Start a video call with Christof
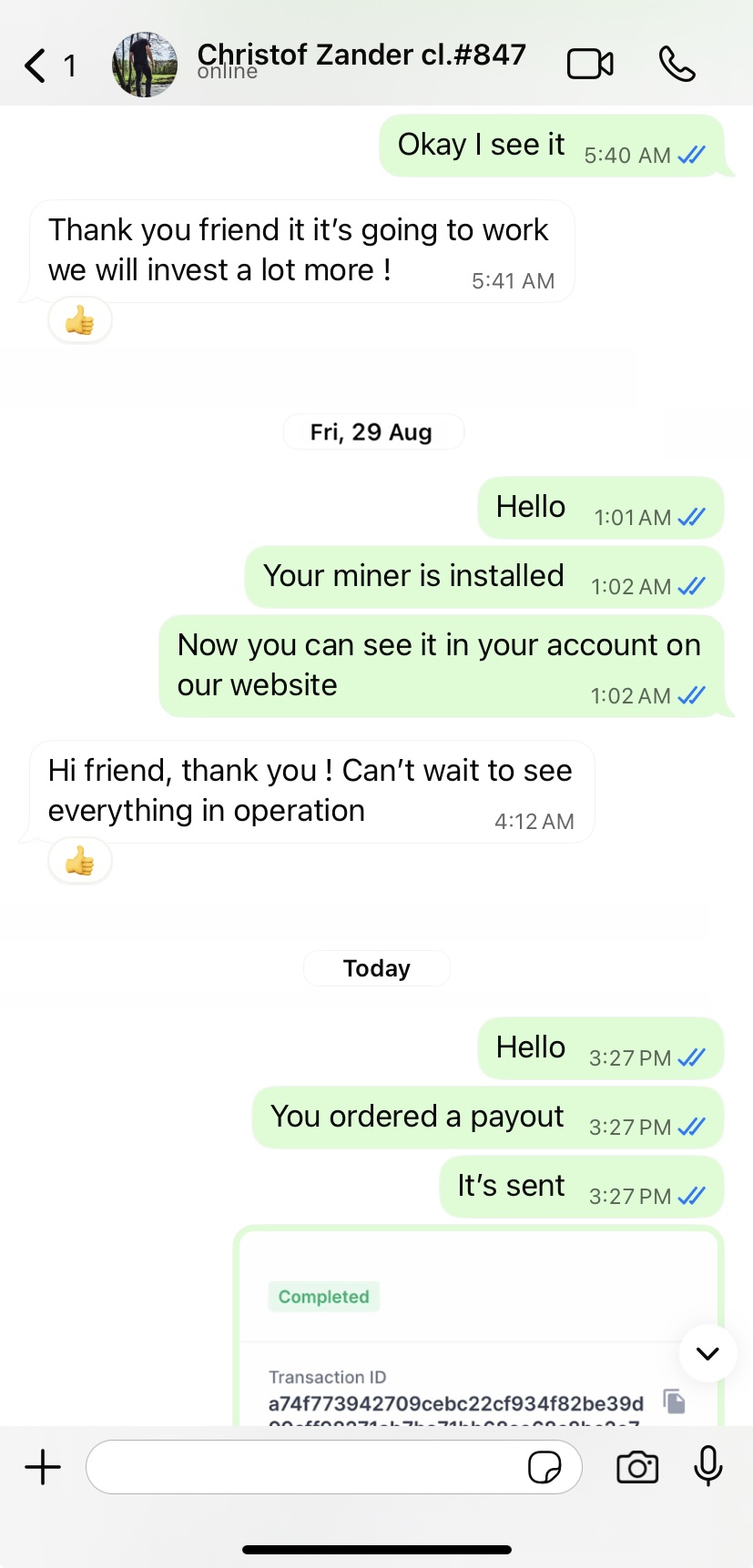Image resolution: width=753 pixels, height=1568 pixels. coord(590,65)
